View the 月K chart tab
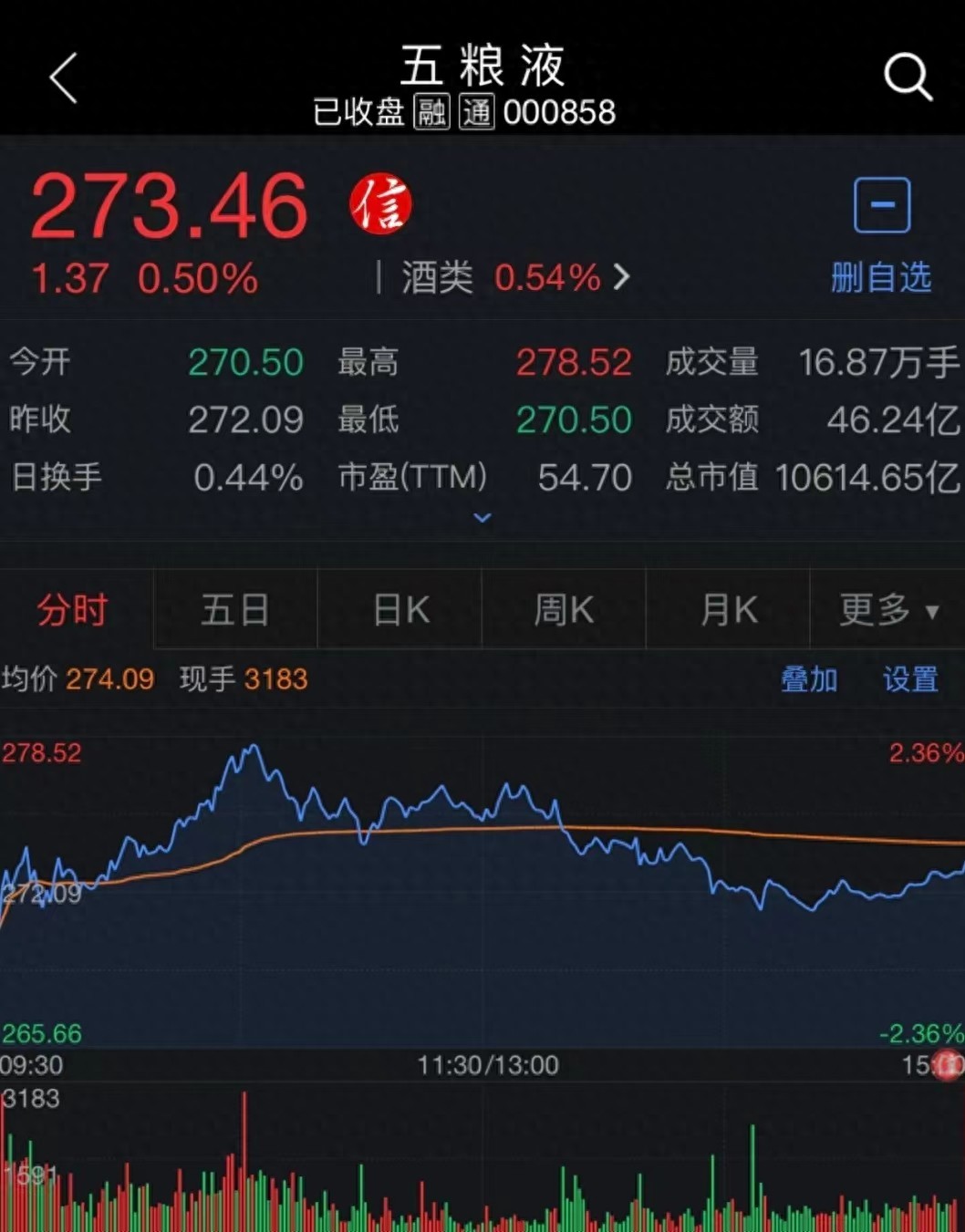 pos(728,609)
